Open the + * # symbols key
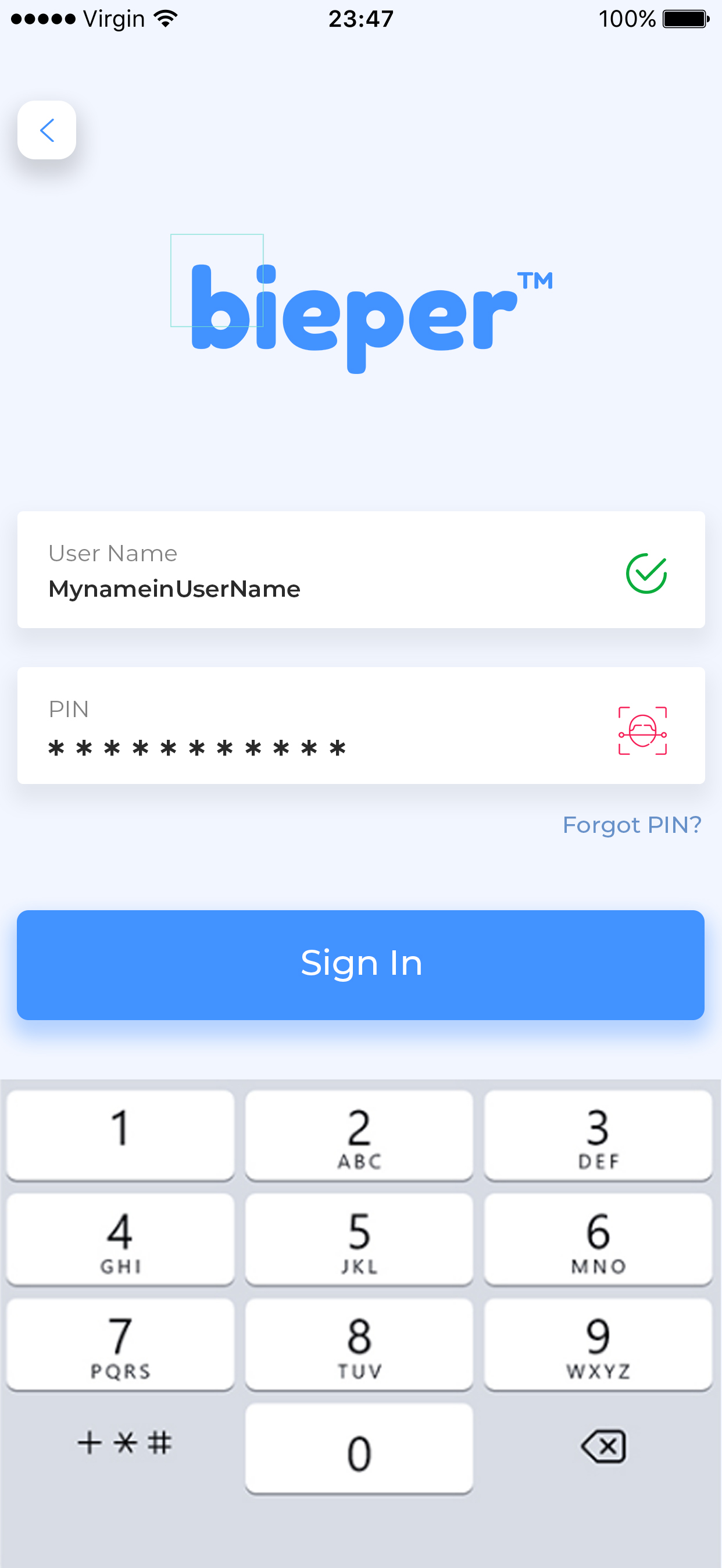Image resolution: width=722 pixels, height=1568 pixels. pyautogui.click(x=124, y=1442)
